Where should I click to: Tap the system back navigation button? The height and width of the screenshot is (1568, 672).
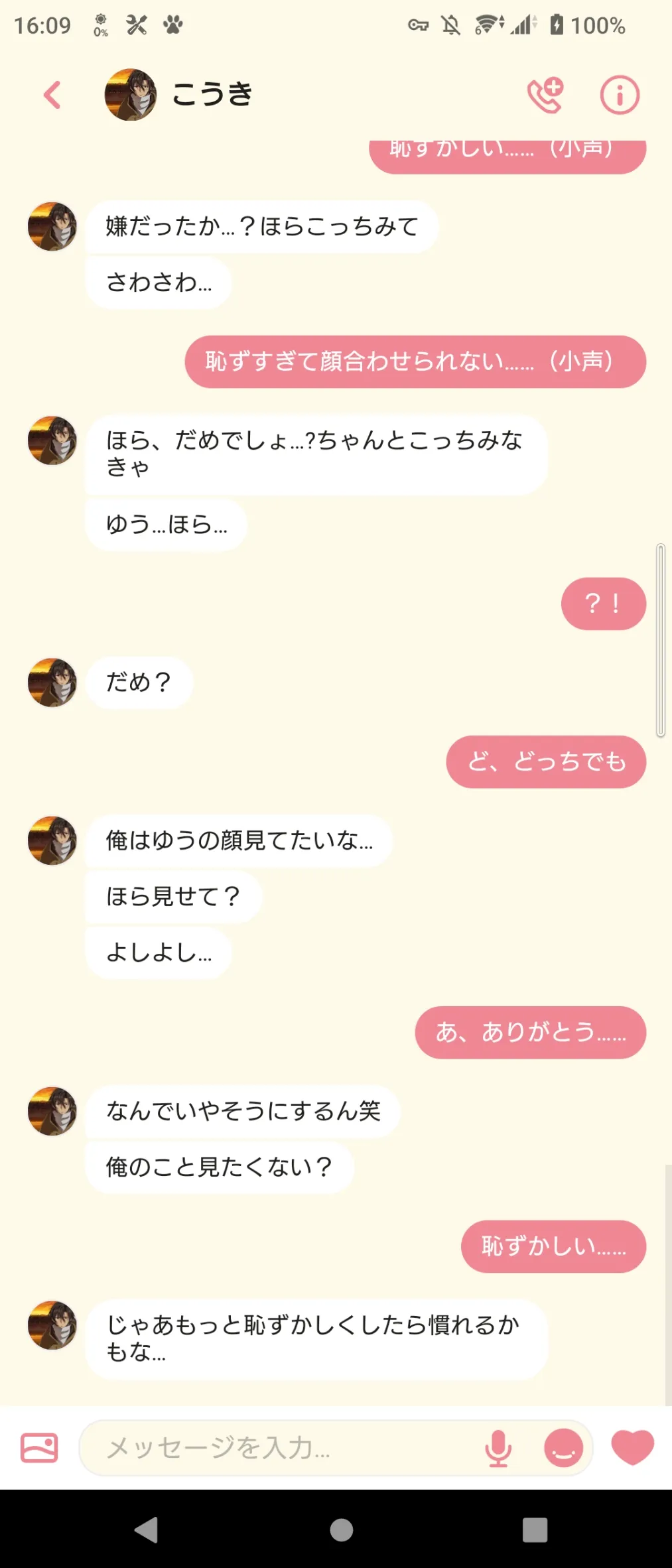coord(147,1530)
